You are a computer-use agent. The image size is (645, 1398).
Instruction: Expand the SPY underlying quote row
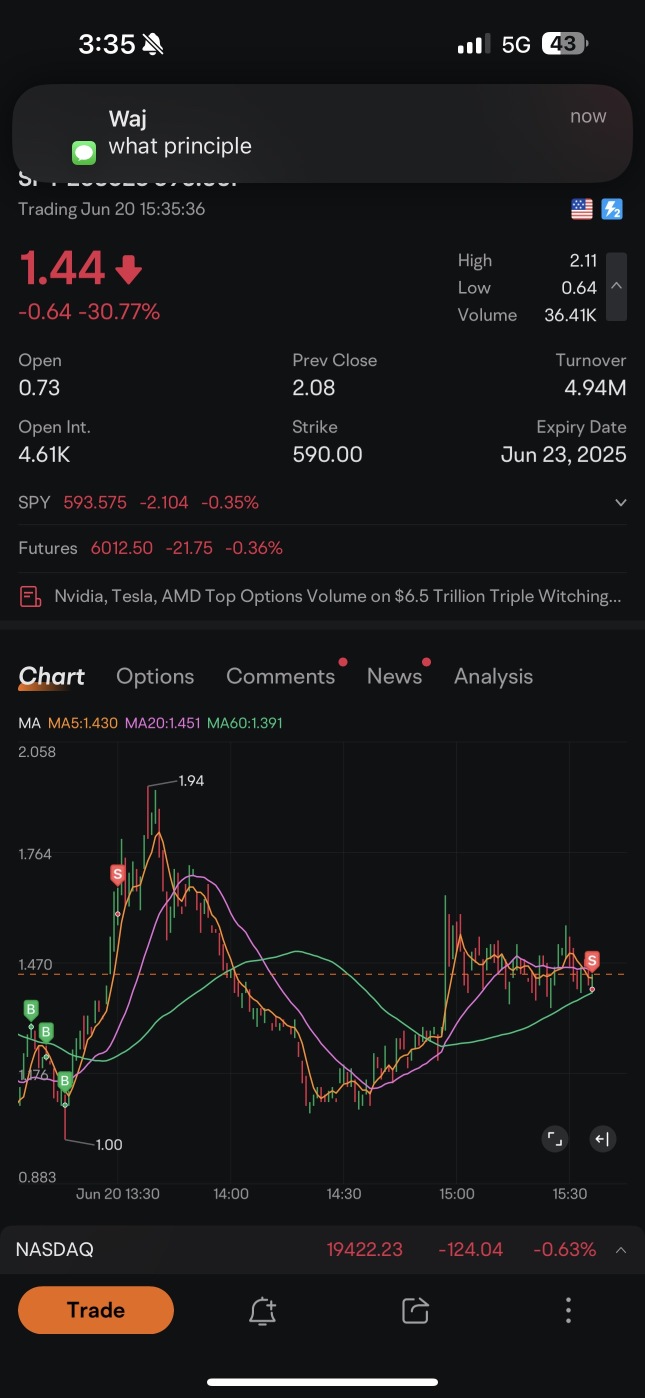tap(620, 503)
